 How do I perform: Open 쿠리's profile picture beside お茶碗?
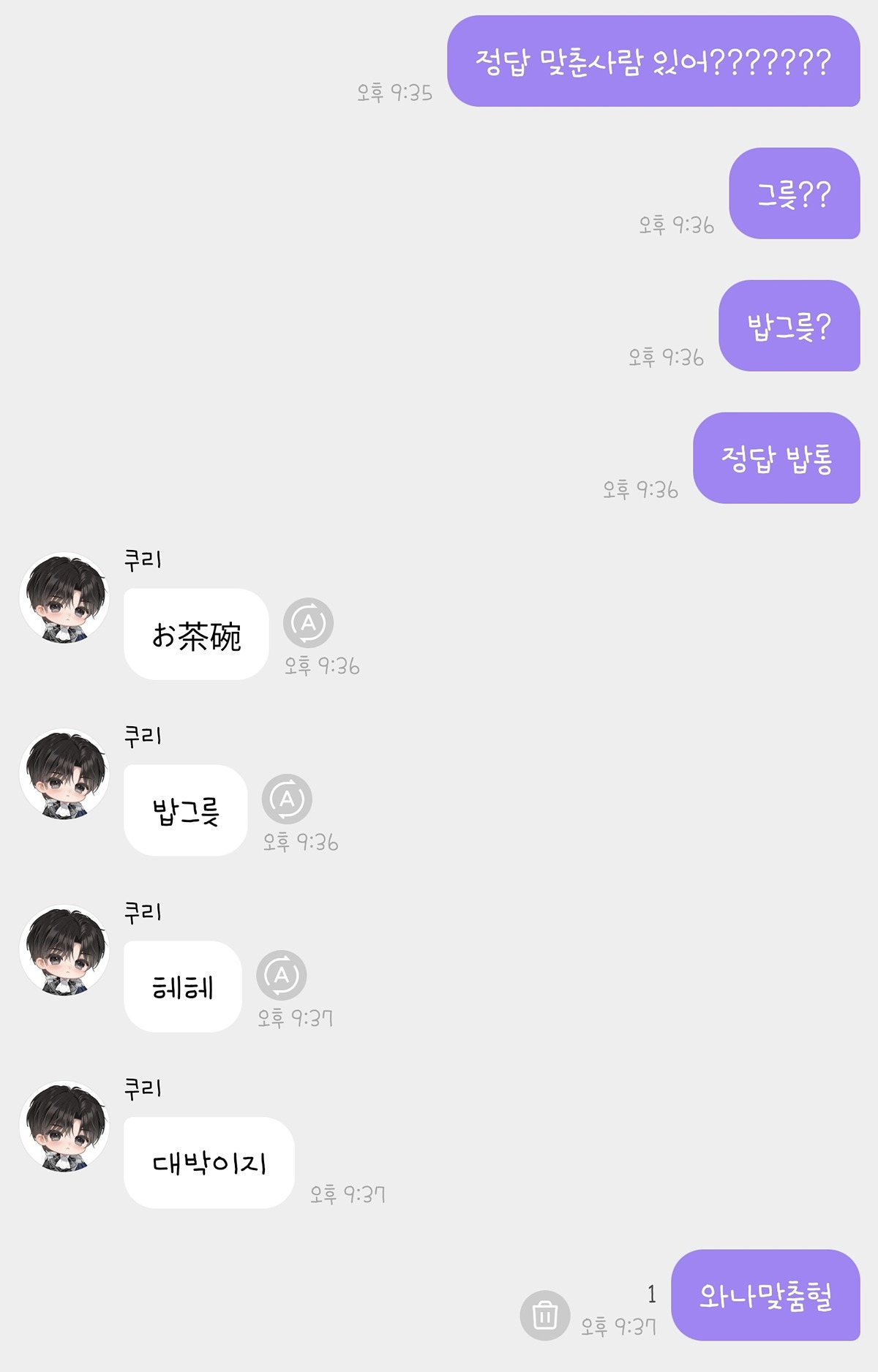(x=64, y=598)
